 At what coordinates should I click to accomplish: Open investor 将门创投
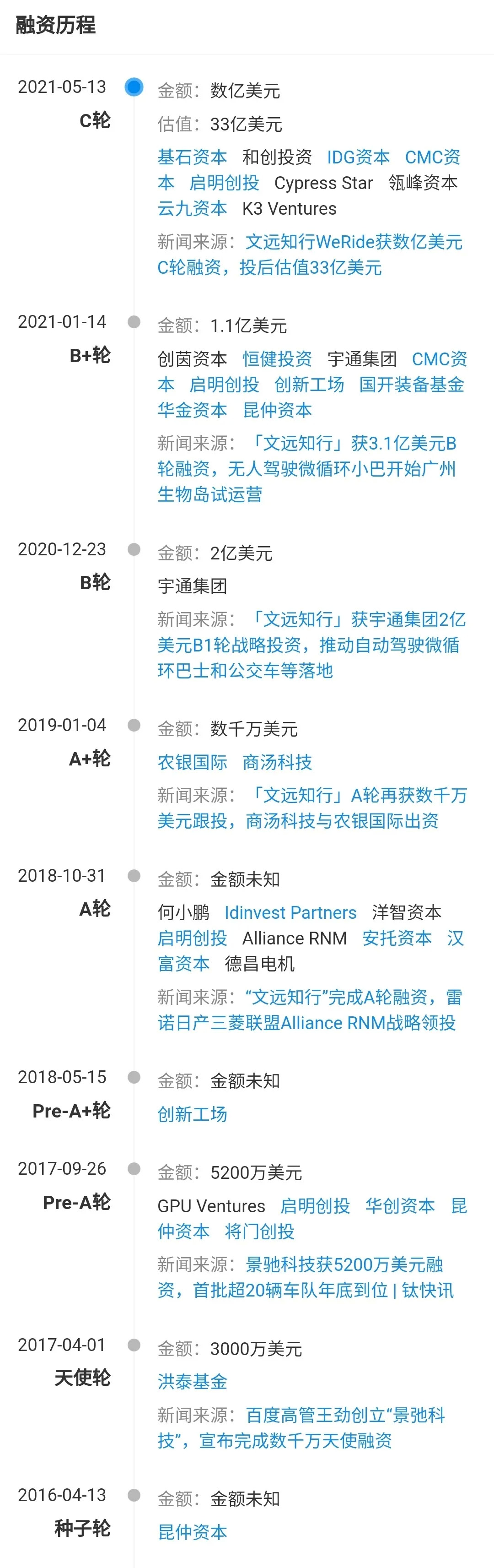coord(259,1231)
